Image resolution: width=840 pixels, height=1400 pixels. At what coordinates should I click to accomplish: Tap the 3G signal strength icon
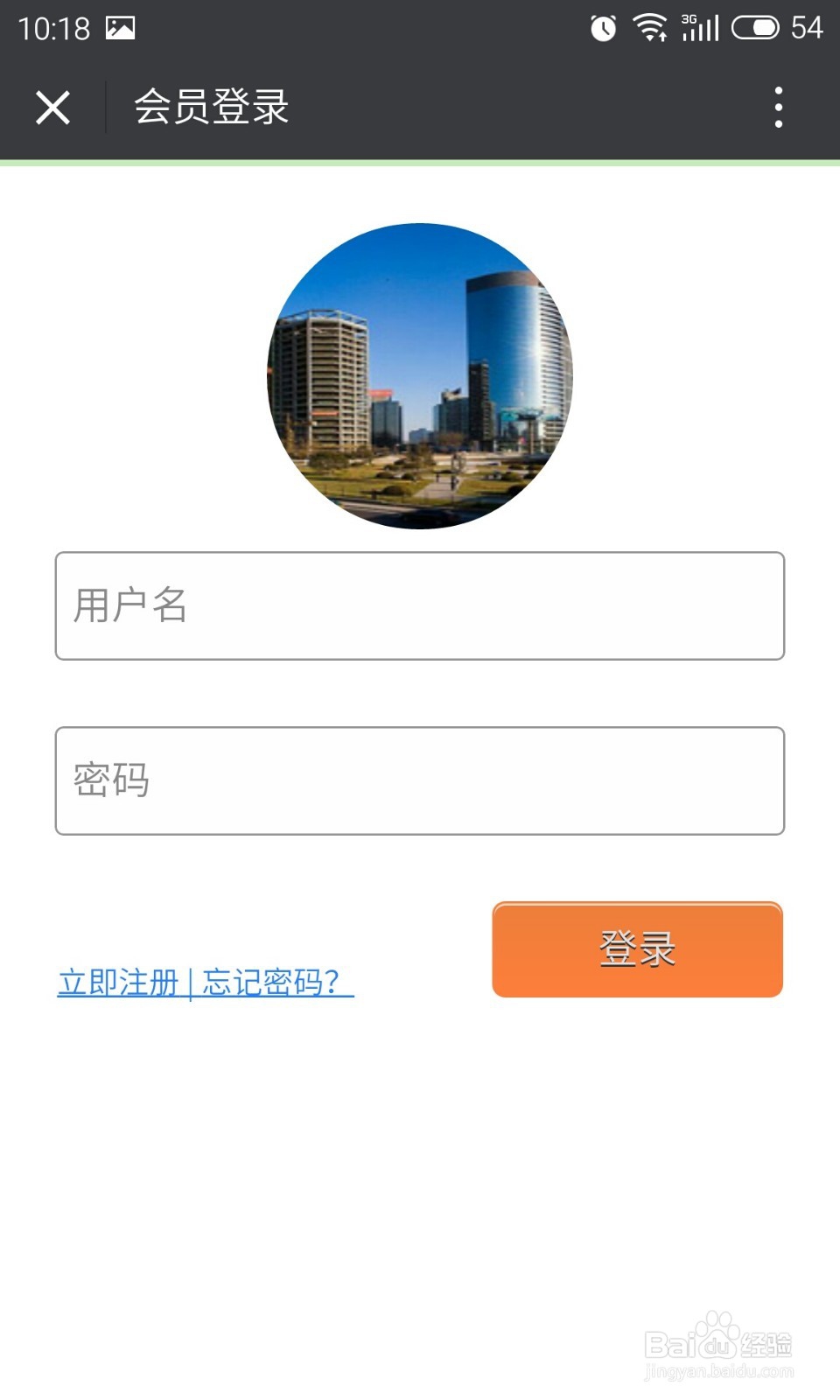[x=697, y=27]
